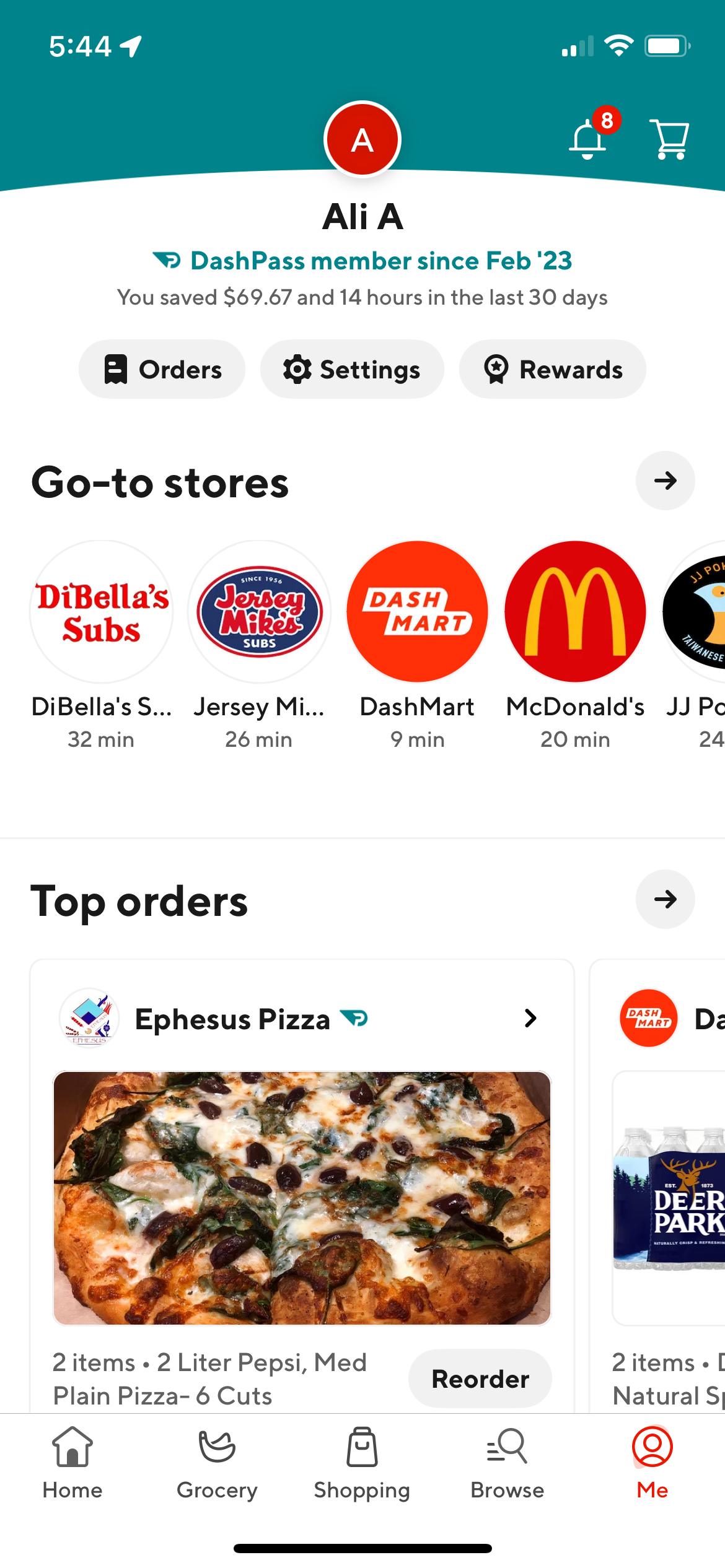The width and height of the screenshot is (725, 1568).
Task: Open Ephesus Pizza details via the chevron
Action: (530, 1018)
